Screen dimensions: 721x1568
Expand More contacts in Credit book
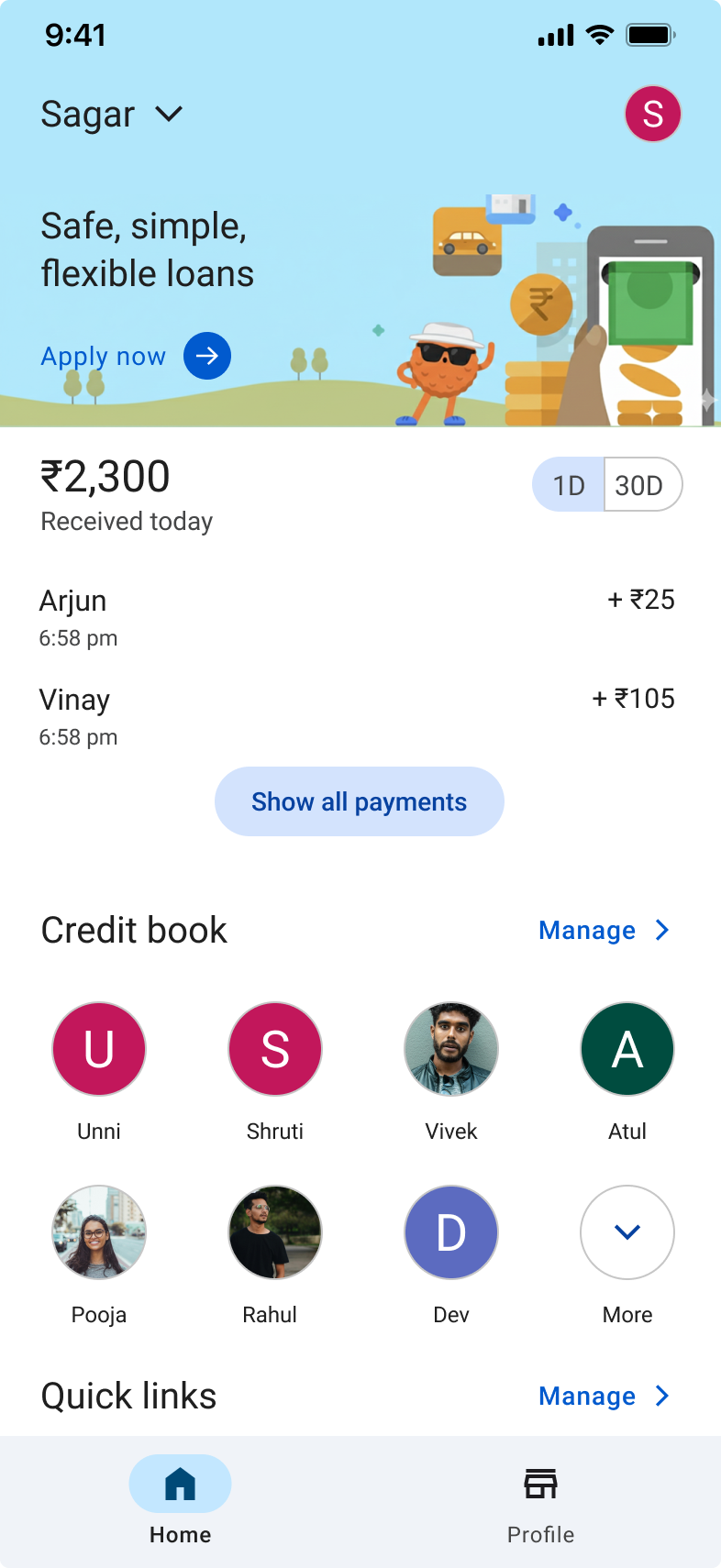(x=627, y=1232)
